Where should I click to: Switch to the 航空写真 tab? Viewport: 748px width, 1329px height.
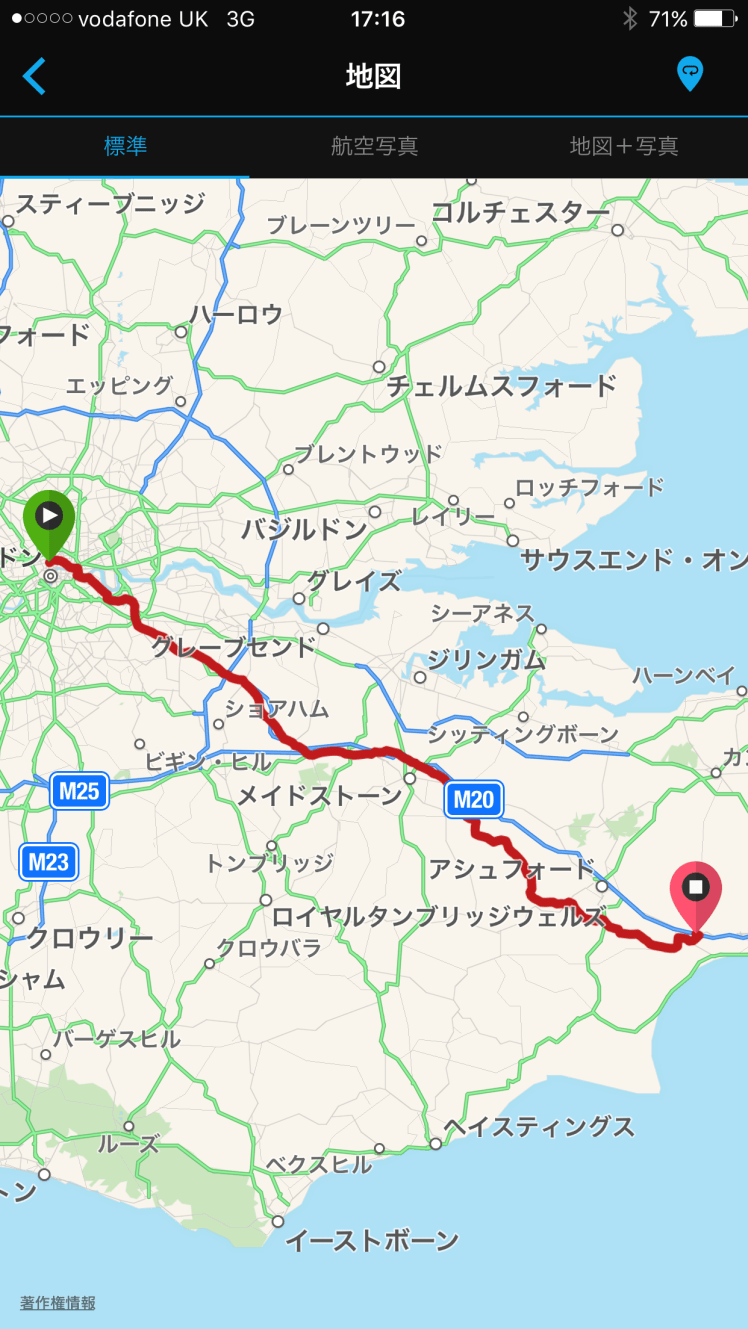[x=374, y=146]
